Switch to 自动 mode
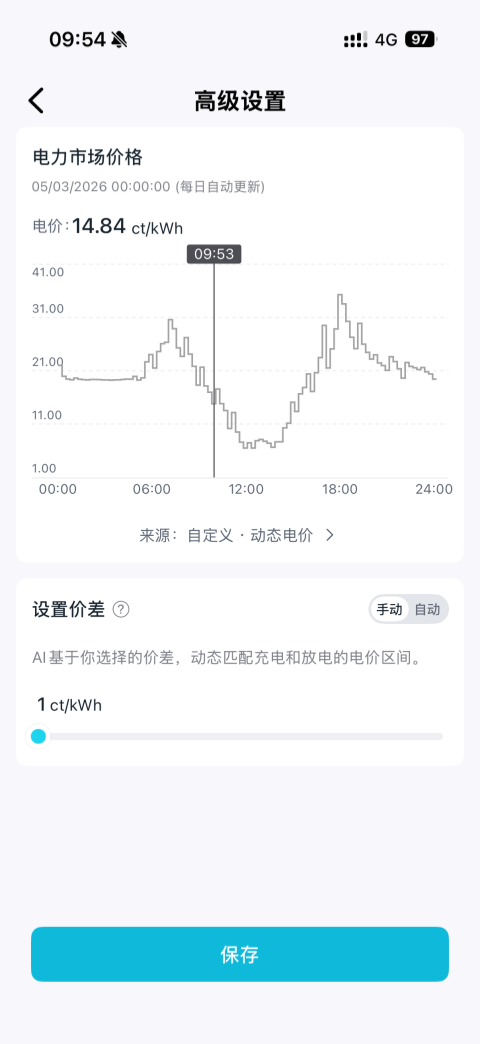This screenshot has height=1044, width=480. [427, 609]
